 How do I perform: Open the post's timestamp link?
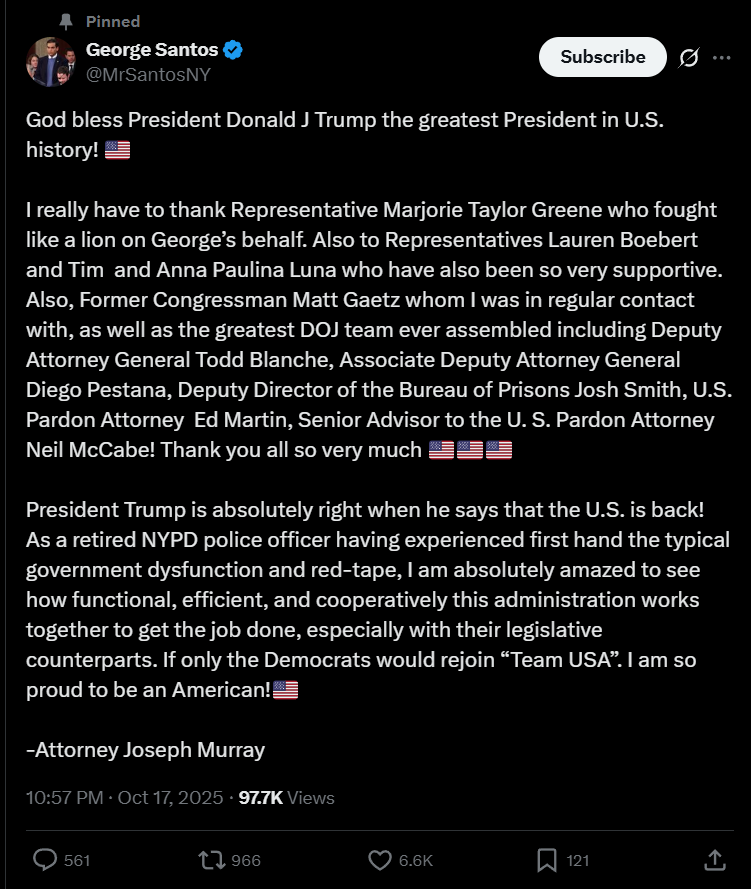(x=125, y=798)
